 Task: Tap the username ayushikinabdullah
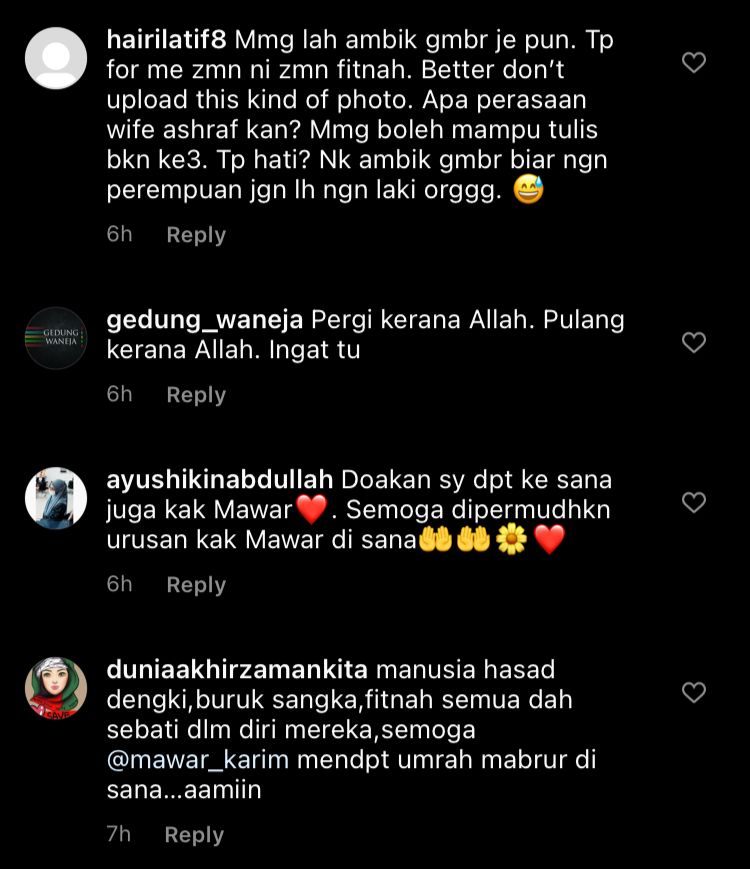coord(221,480)
